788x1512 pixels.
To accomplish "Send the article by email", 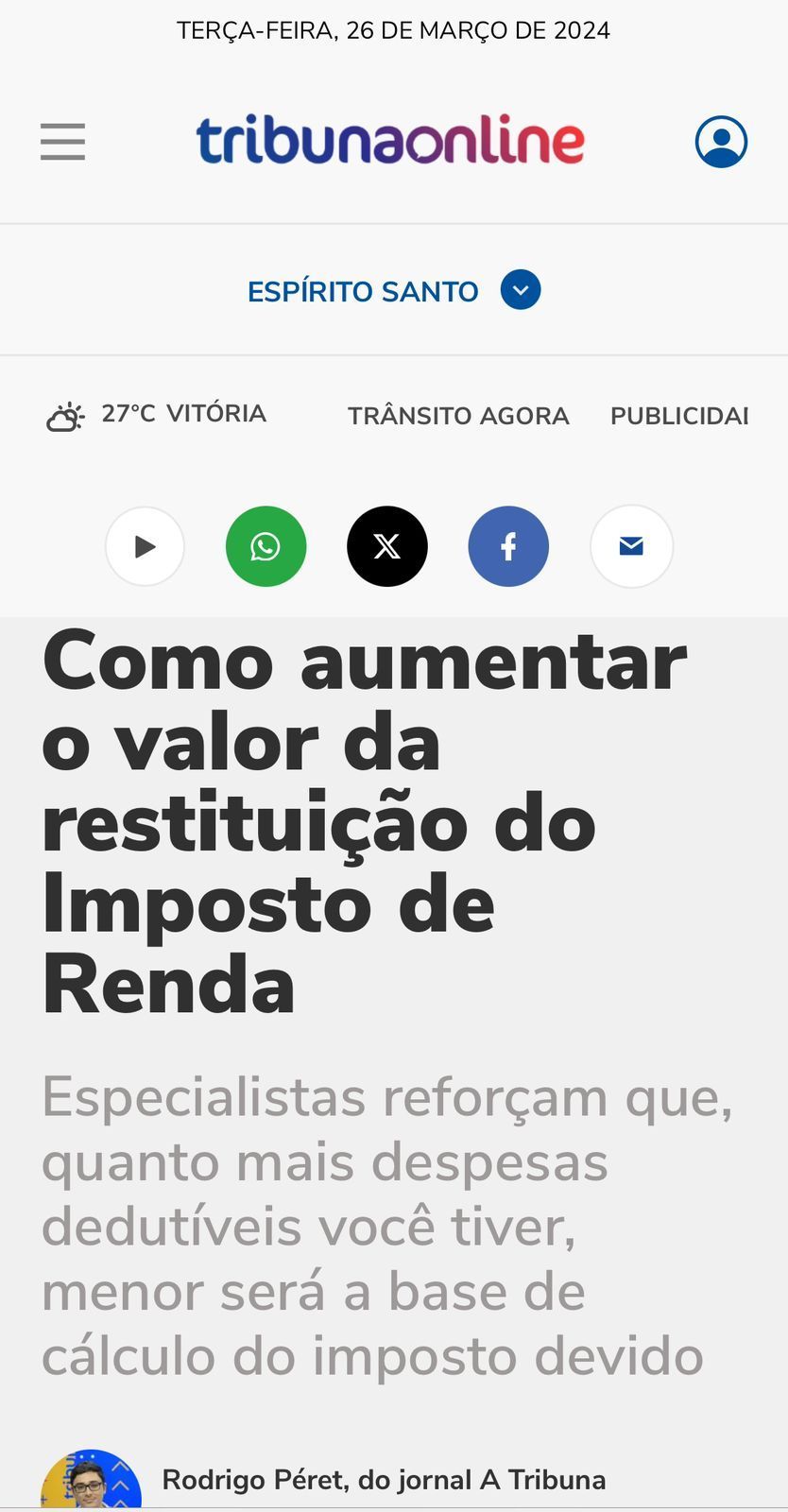I will (x=630, y=546).
